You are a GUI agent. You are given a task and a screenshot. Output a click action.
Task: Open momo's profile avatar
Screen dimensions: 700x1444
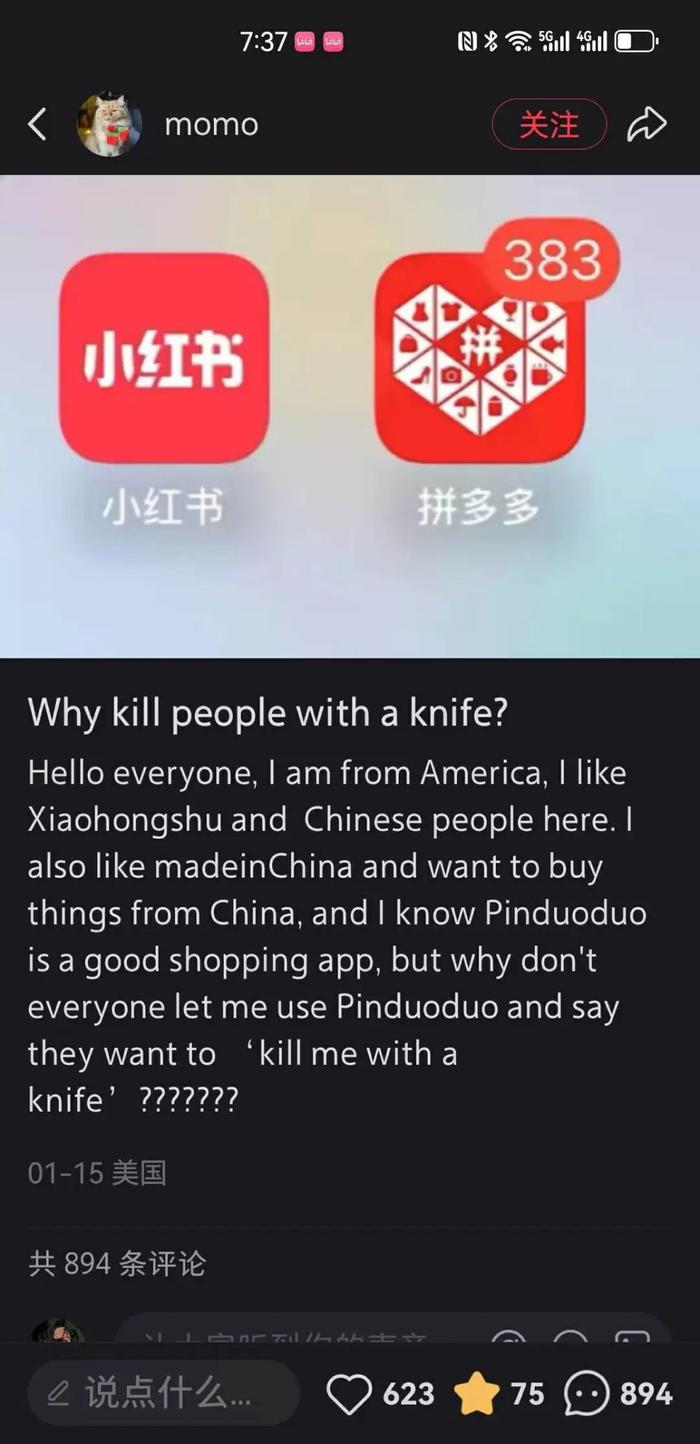[109, 124]
